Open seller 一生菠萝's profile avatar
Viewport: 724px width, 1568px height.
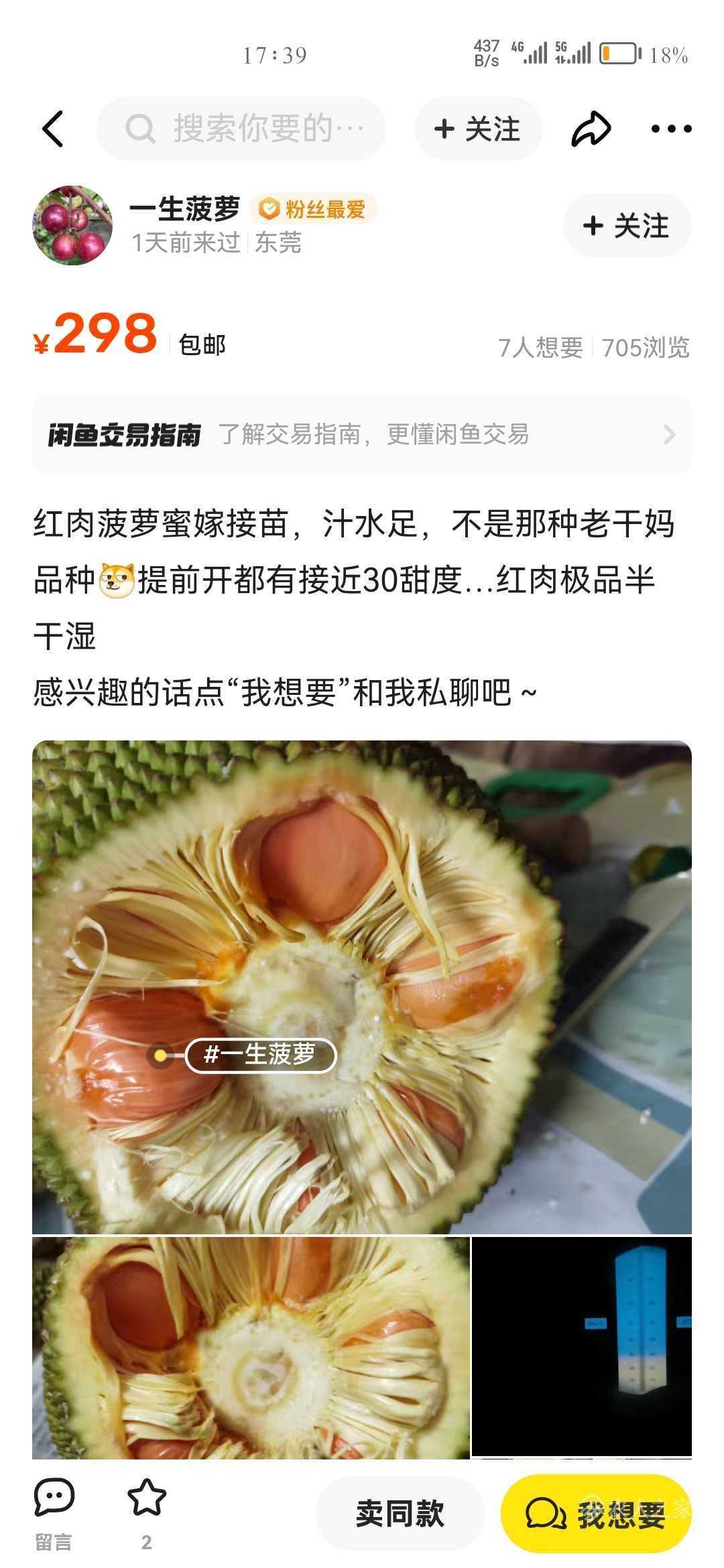tap(72, 225)
